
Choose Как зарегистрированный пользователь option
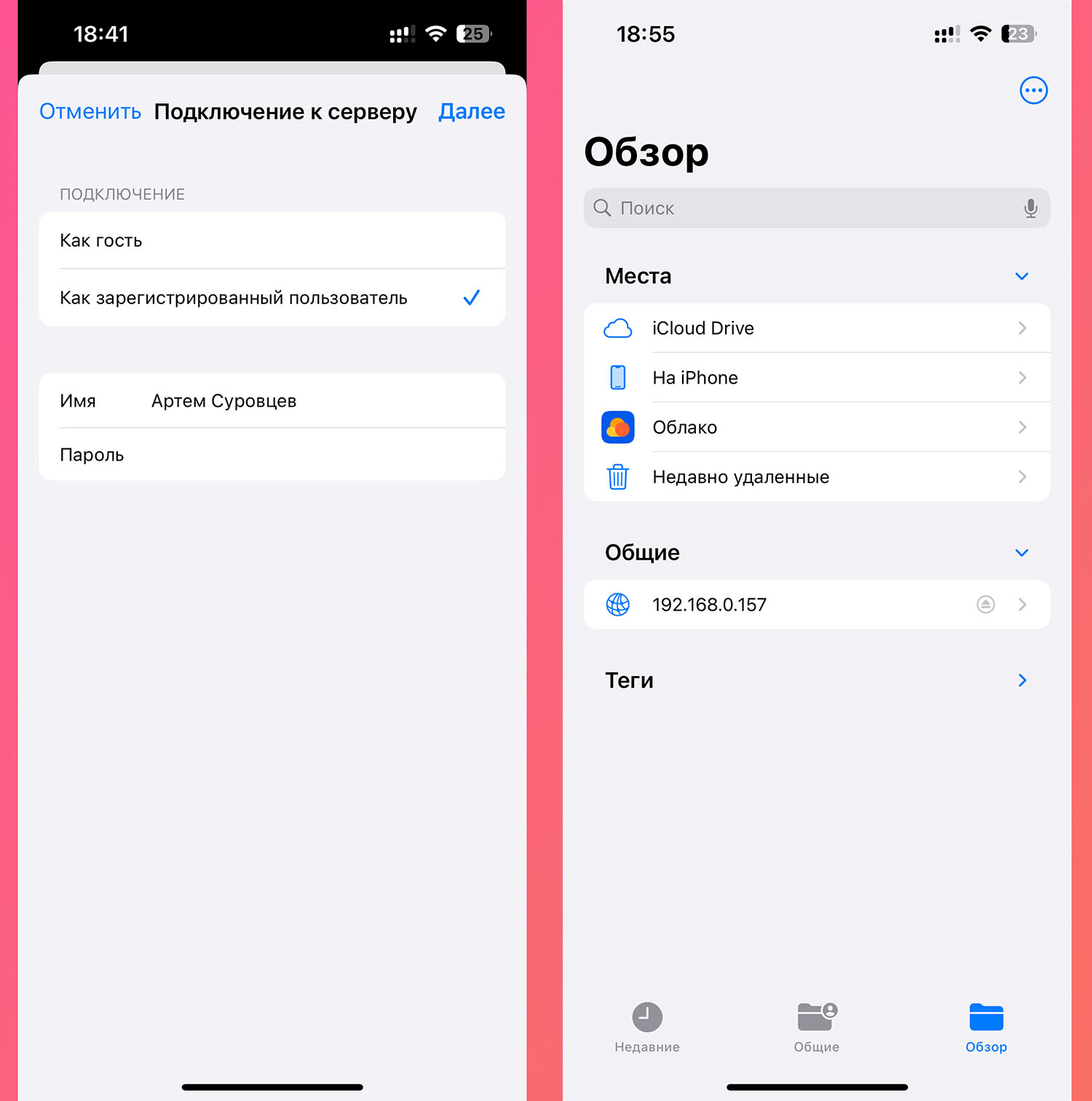pos(271,298)
